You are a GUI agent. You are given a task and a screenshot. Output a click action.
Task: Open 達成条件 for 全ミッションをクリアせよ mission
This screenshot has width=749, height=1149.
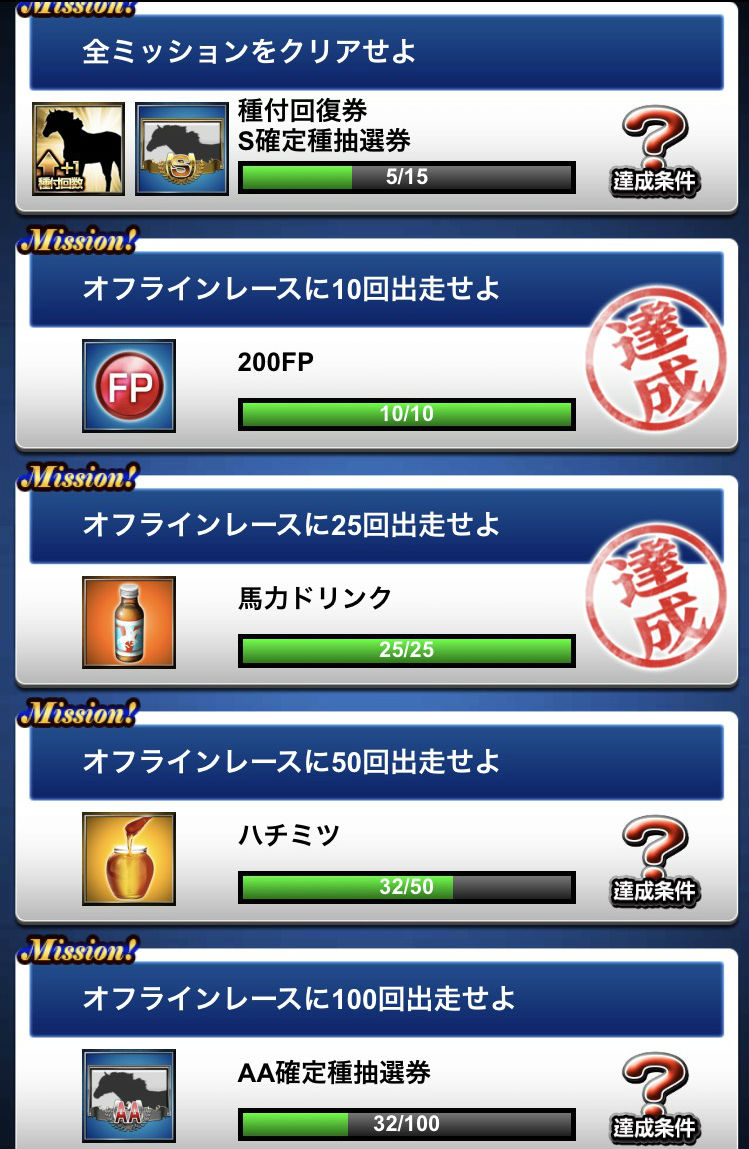click(655, 150)
